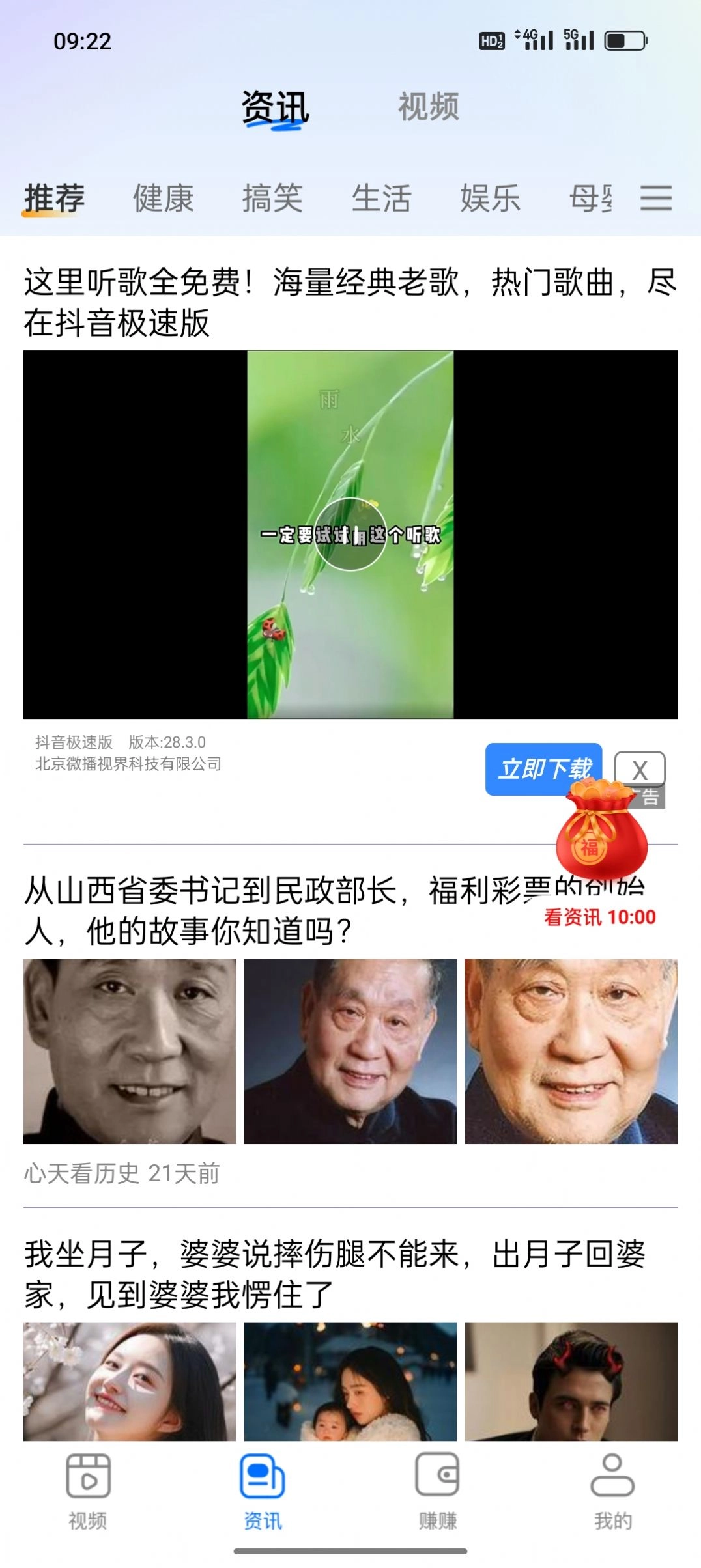
Task: Play the 抖音极速版 ad video
Action: [x=350, y=535]
